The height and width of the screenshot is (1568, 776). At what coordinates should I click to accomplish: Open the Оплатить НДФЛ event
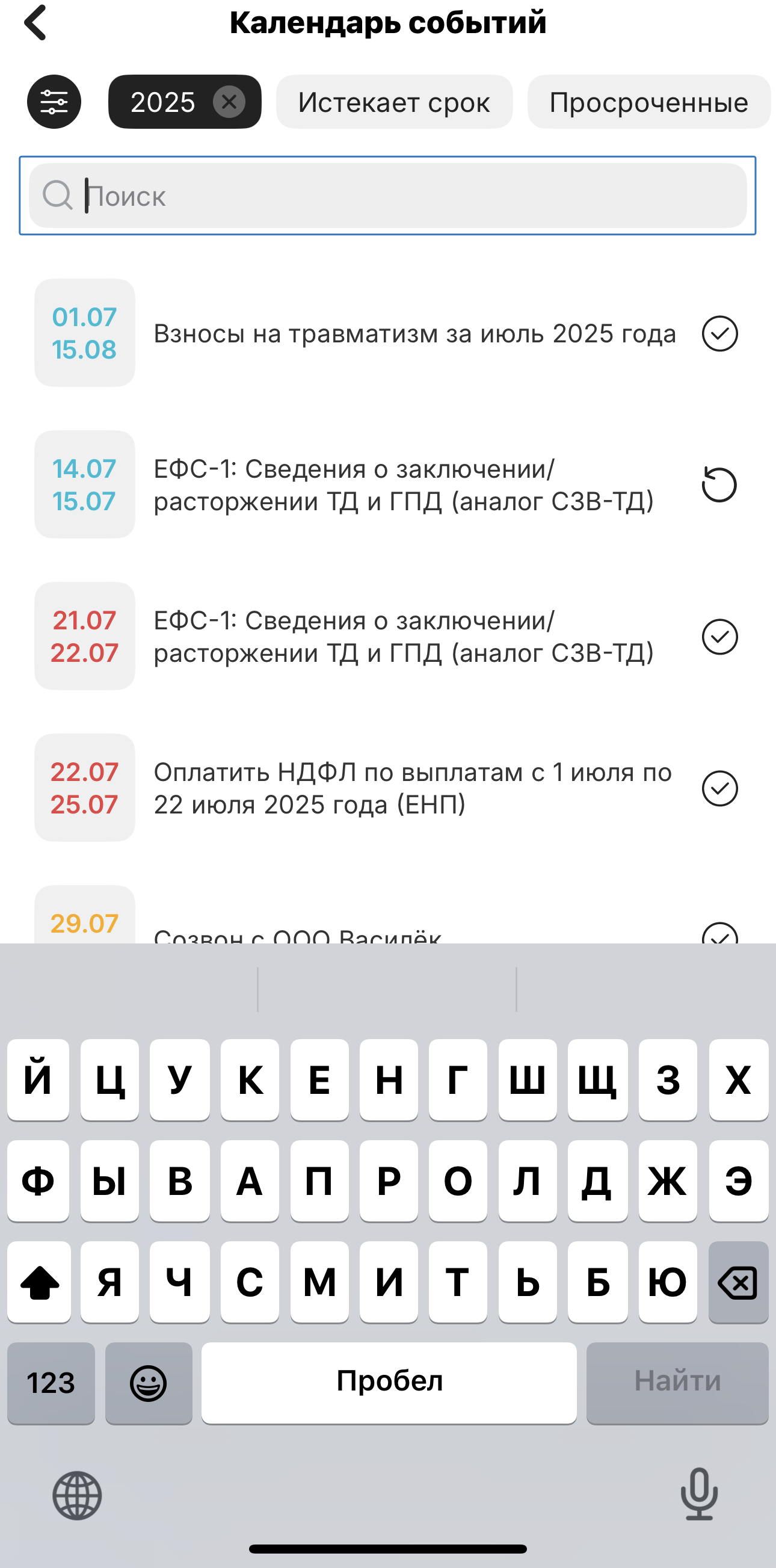pyautogui.click(x=413, y=788)
